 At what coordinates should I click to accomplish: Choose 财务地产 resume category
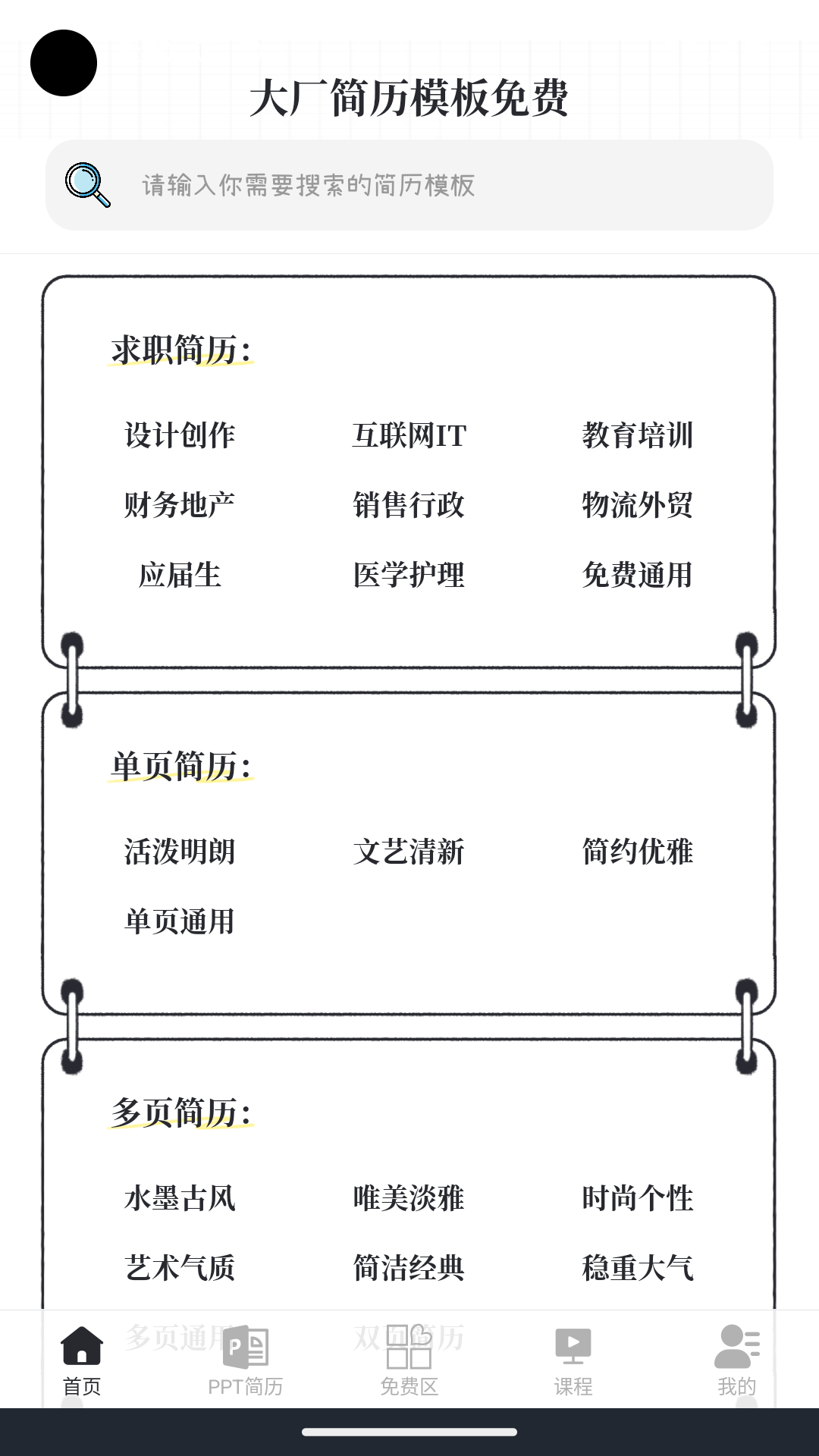[x=180, y=505]
